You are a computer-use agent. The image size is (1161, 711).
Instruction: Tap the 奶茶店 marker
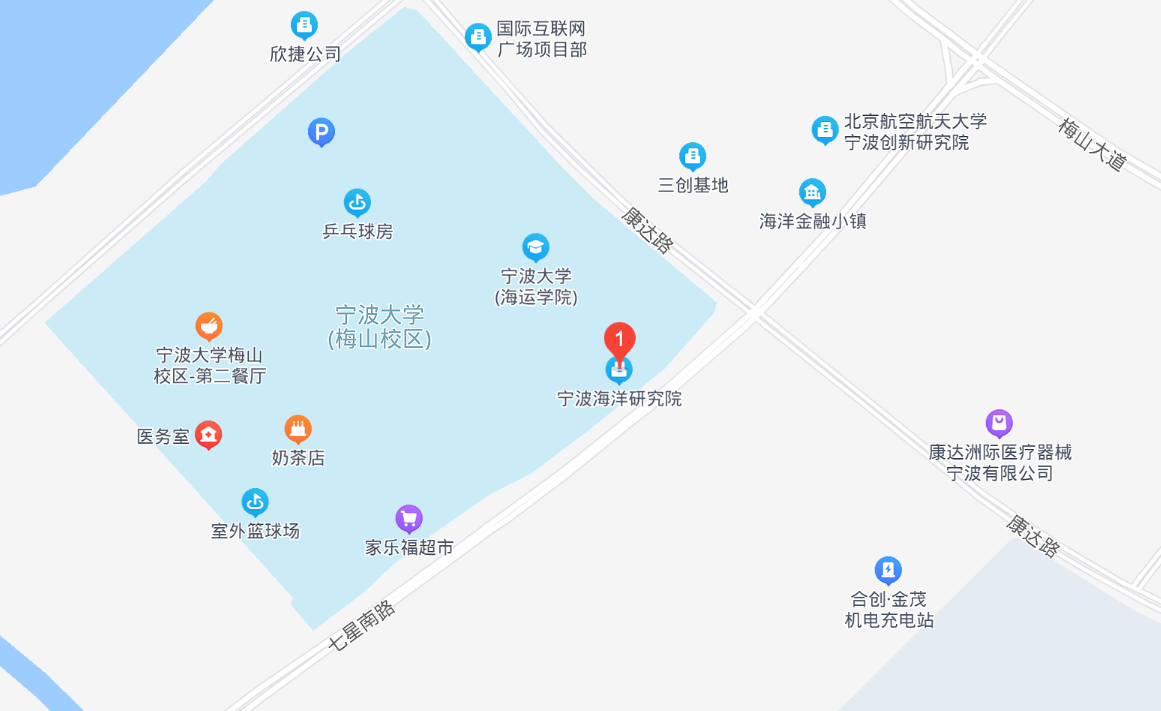[x=298, y=430]
